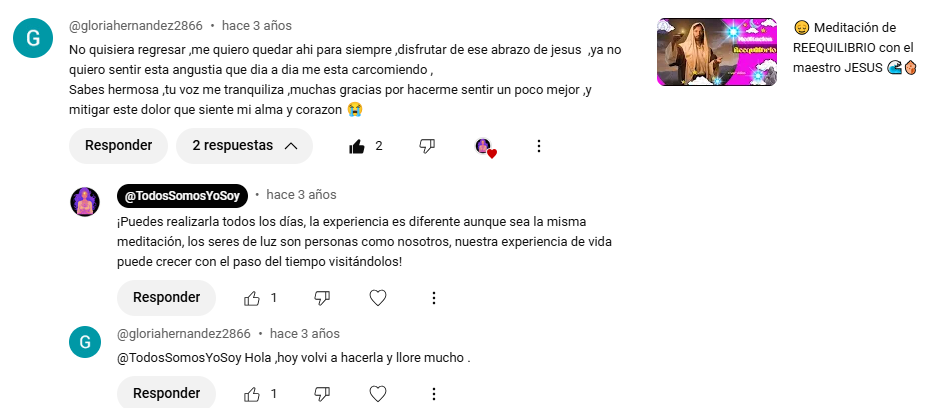Screen dimensions: 940x408
Task: Open @TodosSomosYoSoy channel from reply
Action: coord(182,195)
